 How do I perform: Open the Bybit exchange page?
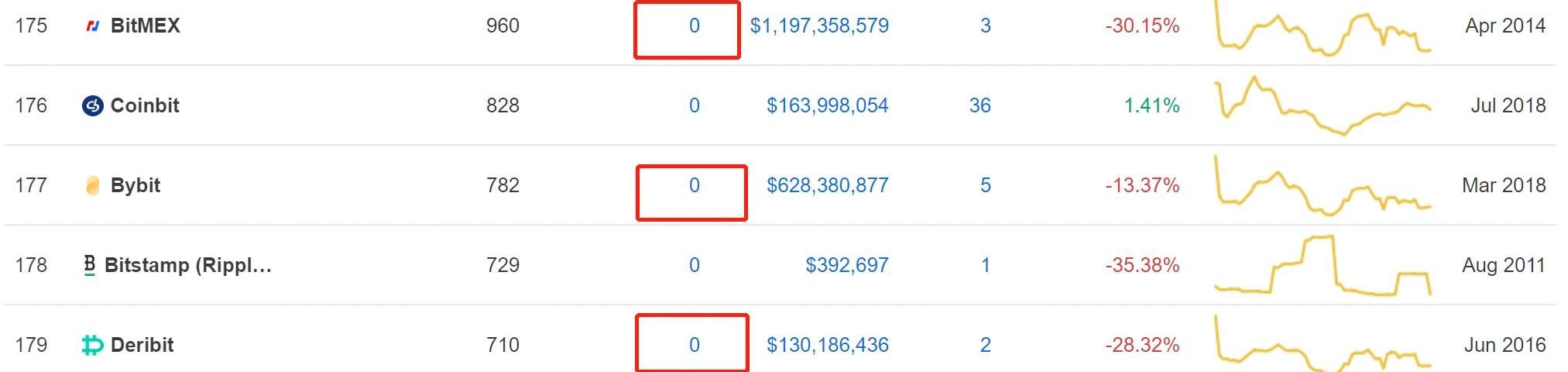point(135,185)
